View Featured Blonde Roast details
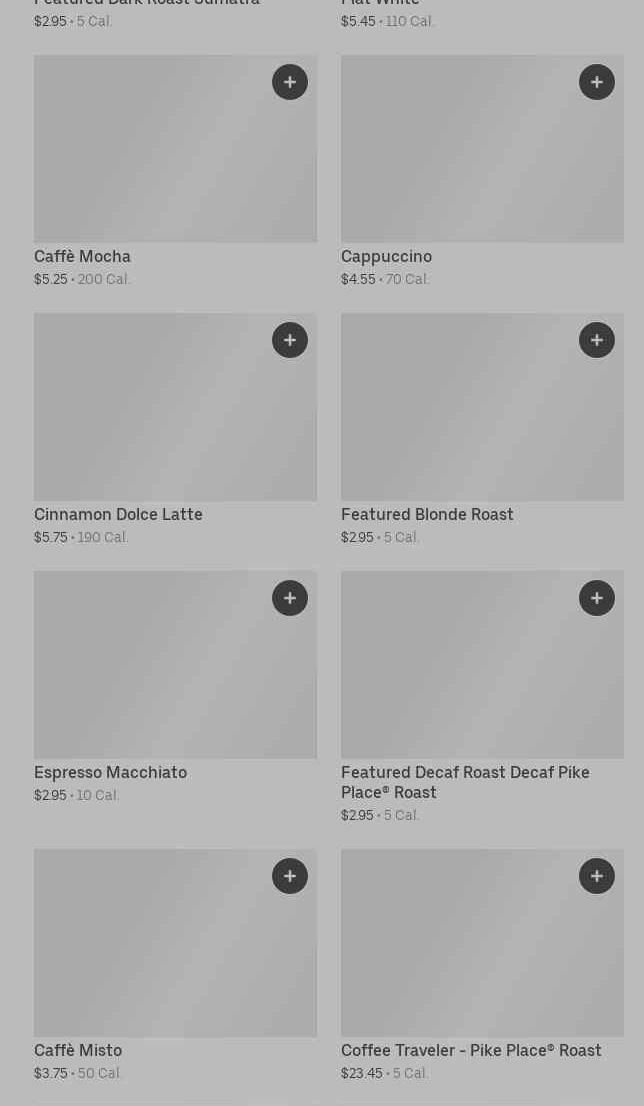Screen dimensions: 644x1106 point(460,420)
